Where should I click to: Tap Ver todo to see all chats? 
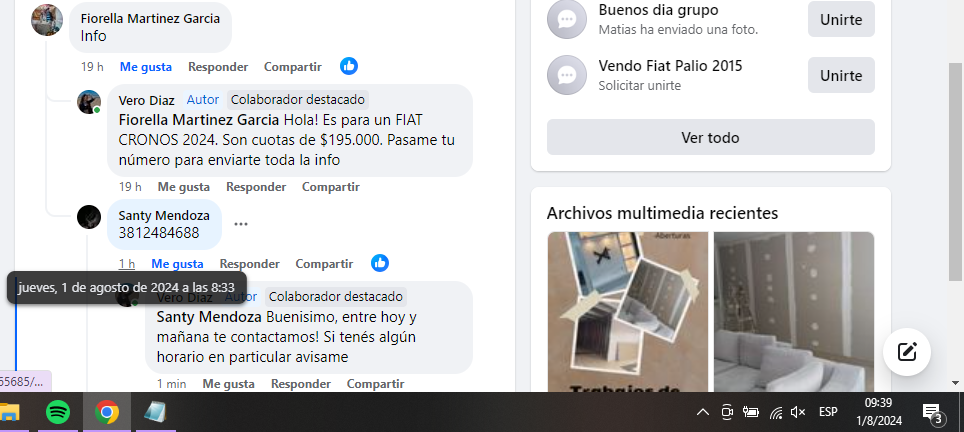[710, 137]
